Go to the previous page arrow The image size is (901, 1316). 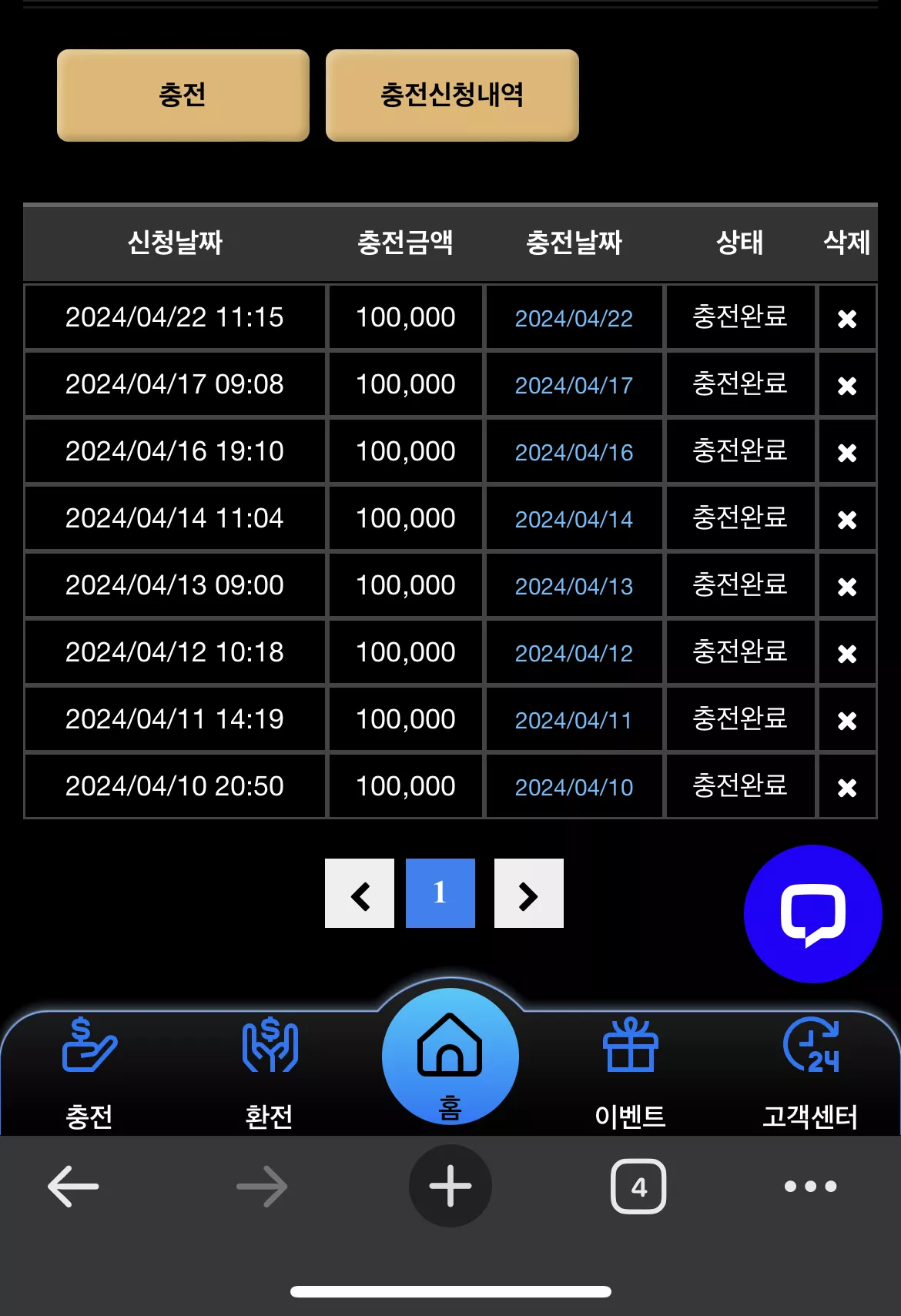click(360, 893)
